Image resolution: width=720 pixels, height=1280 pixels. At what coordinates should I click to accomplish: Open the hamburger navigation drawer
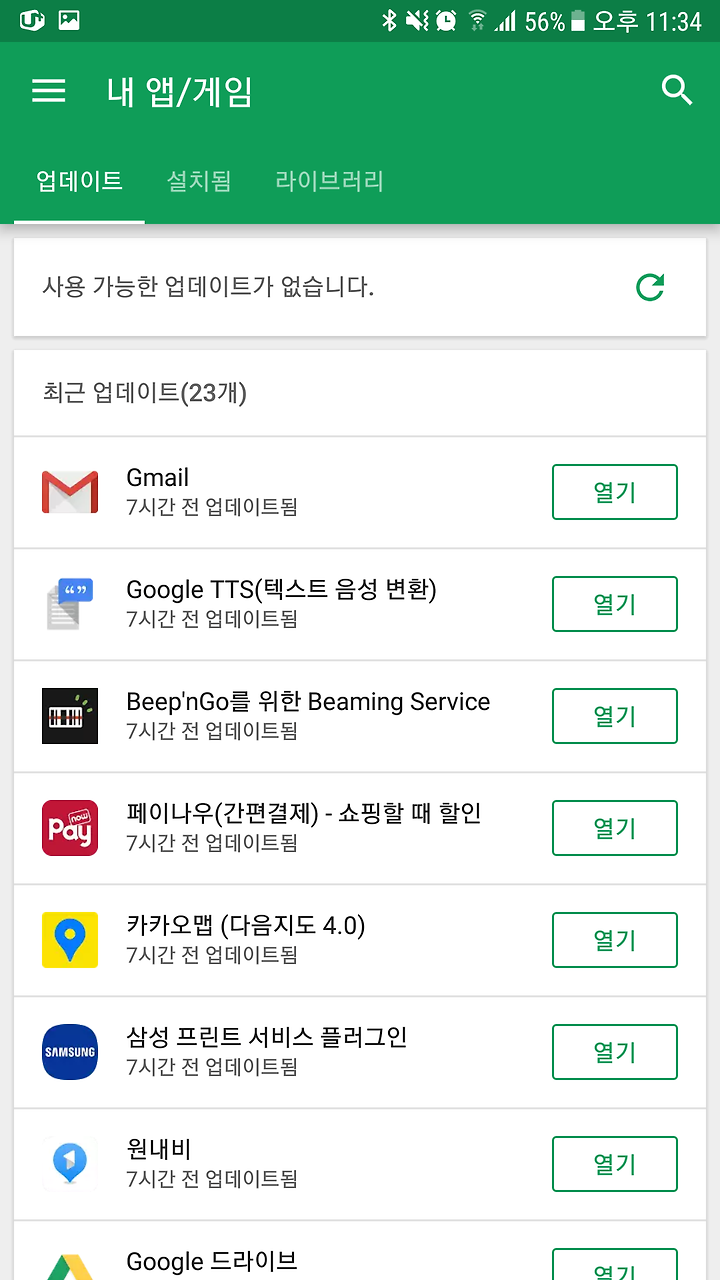[48, 91]
